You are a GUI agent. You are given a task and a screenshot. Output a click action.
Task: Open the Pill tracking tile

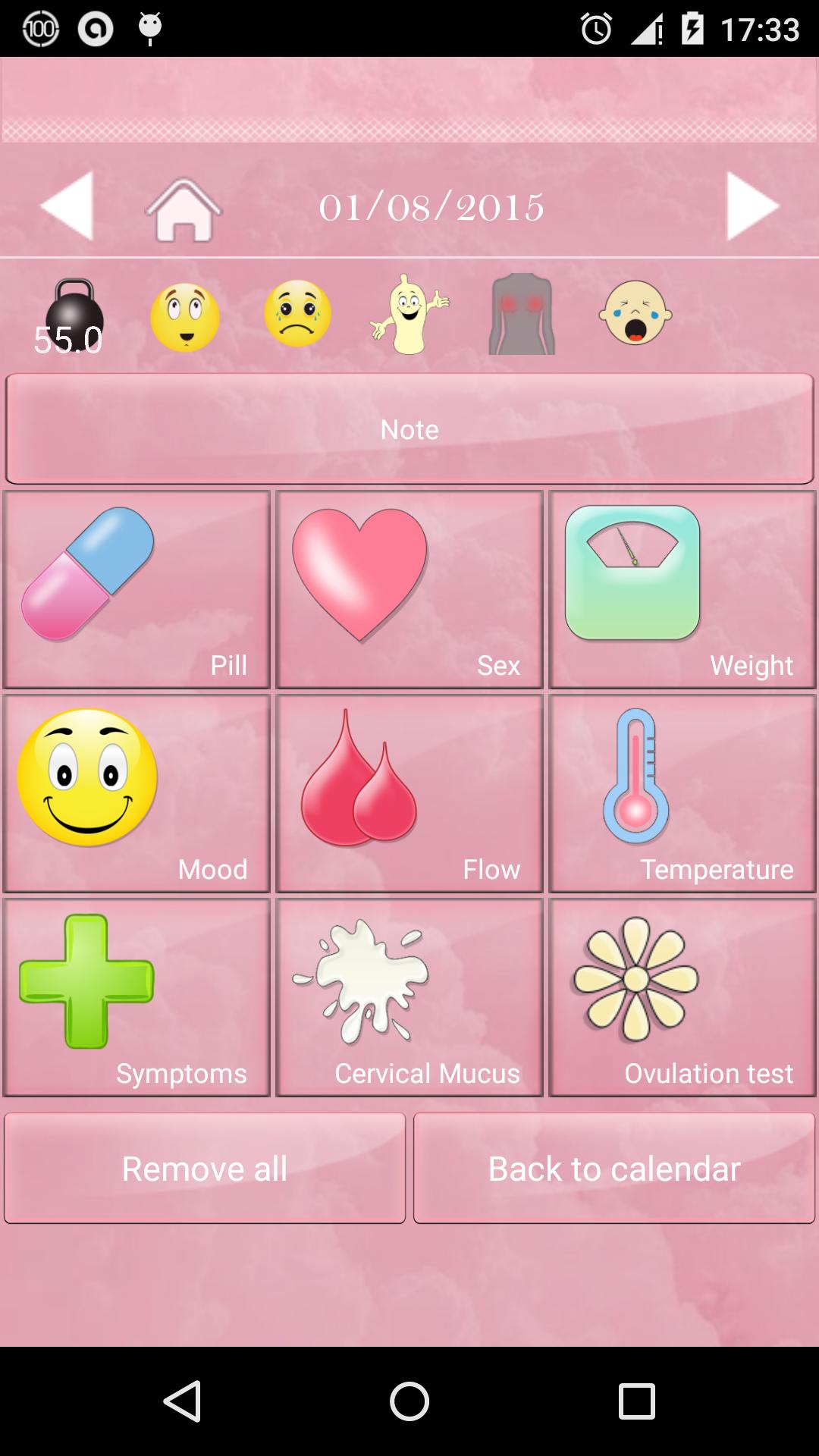136,590
